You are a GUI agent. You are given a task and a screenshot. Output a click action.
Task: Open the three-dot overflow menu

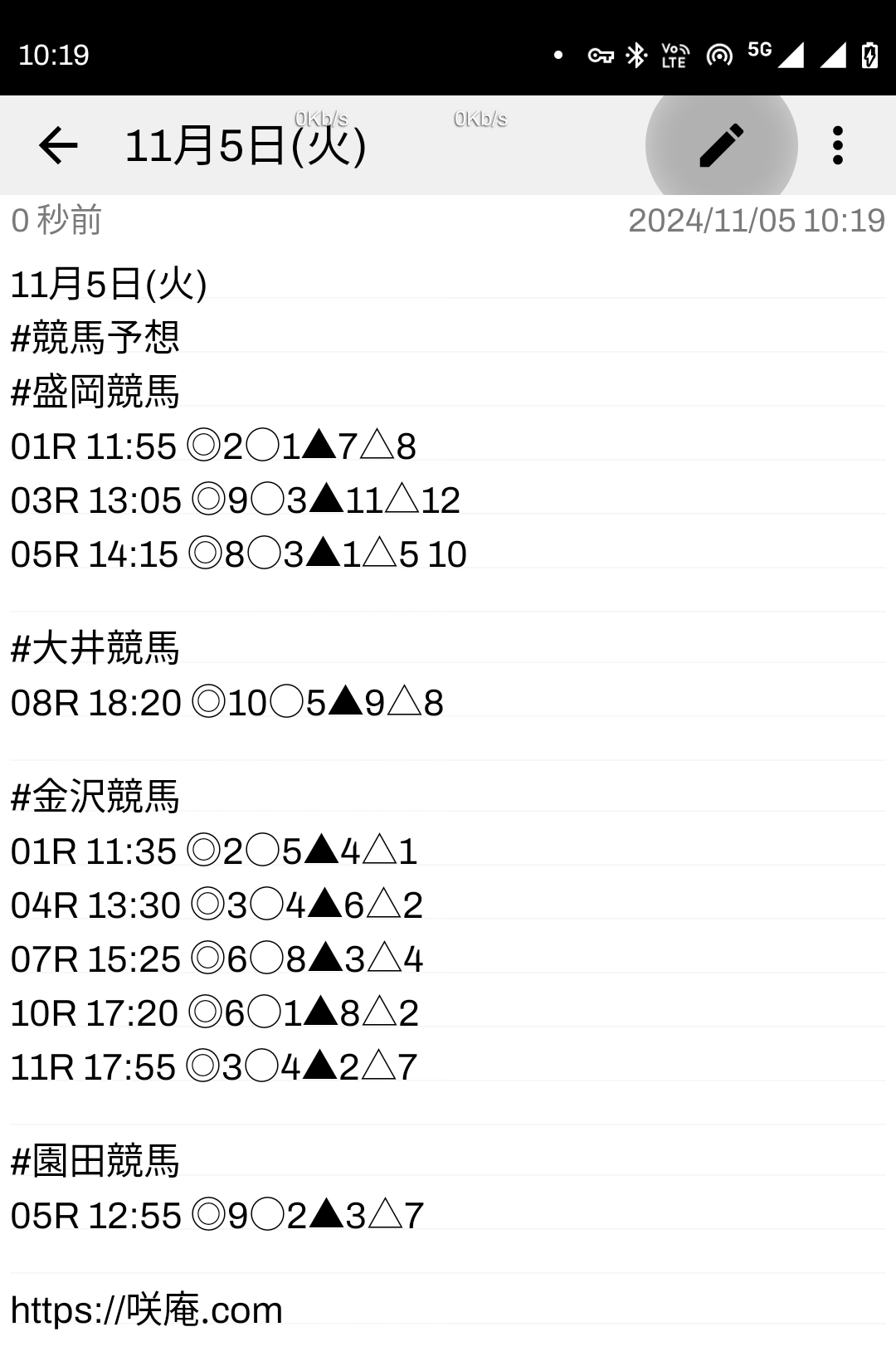tap(837, 146)
